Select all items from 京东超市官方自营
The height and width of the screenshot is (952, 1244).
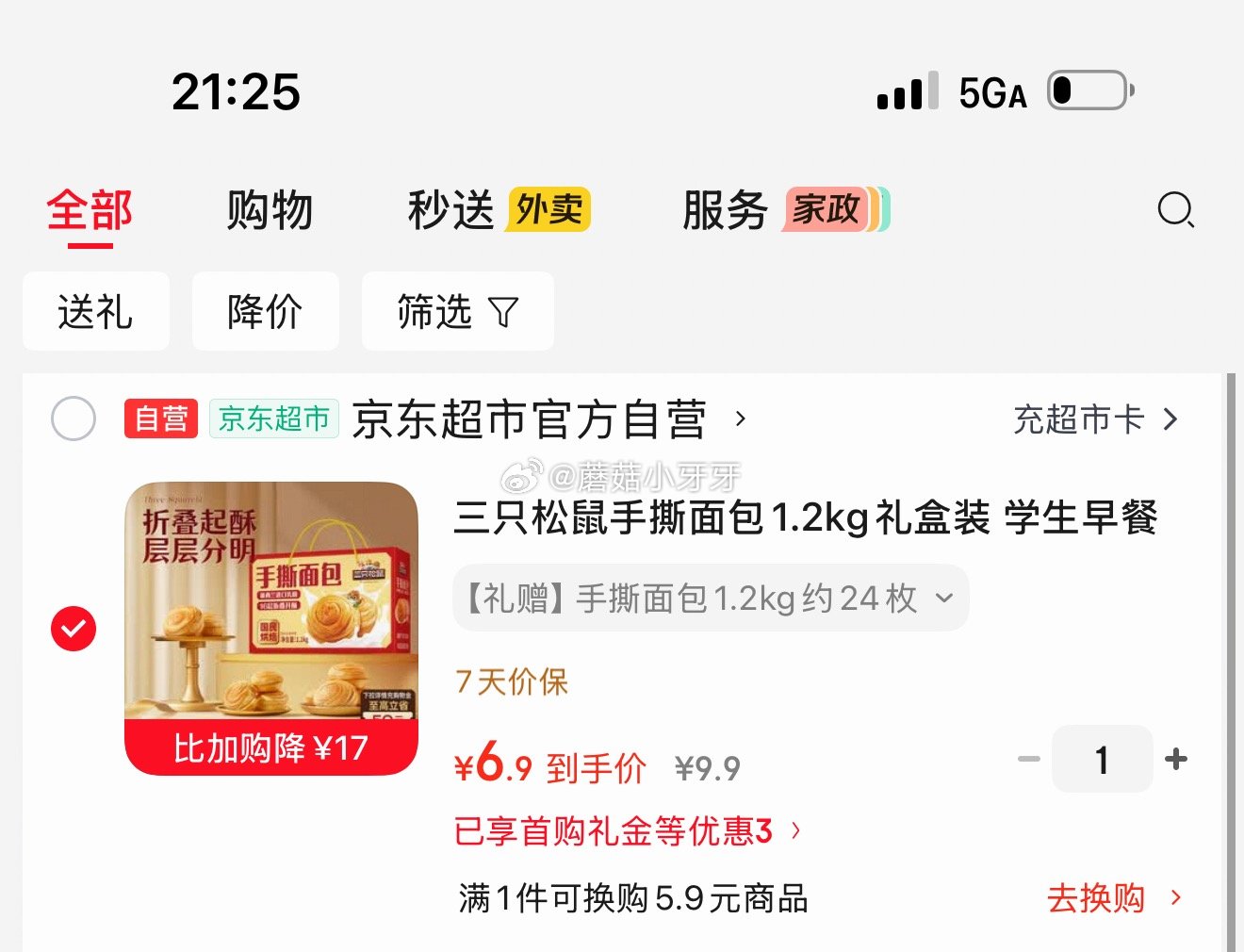click(x=74, y=419)
